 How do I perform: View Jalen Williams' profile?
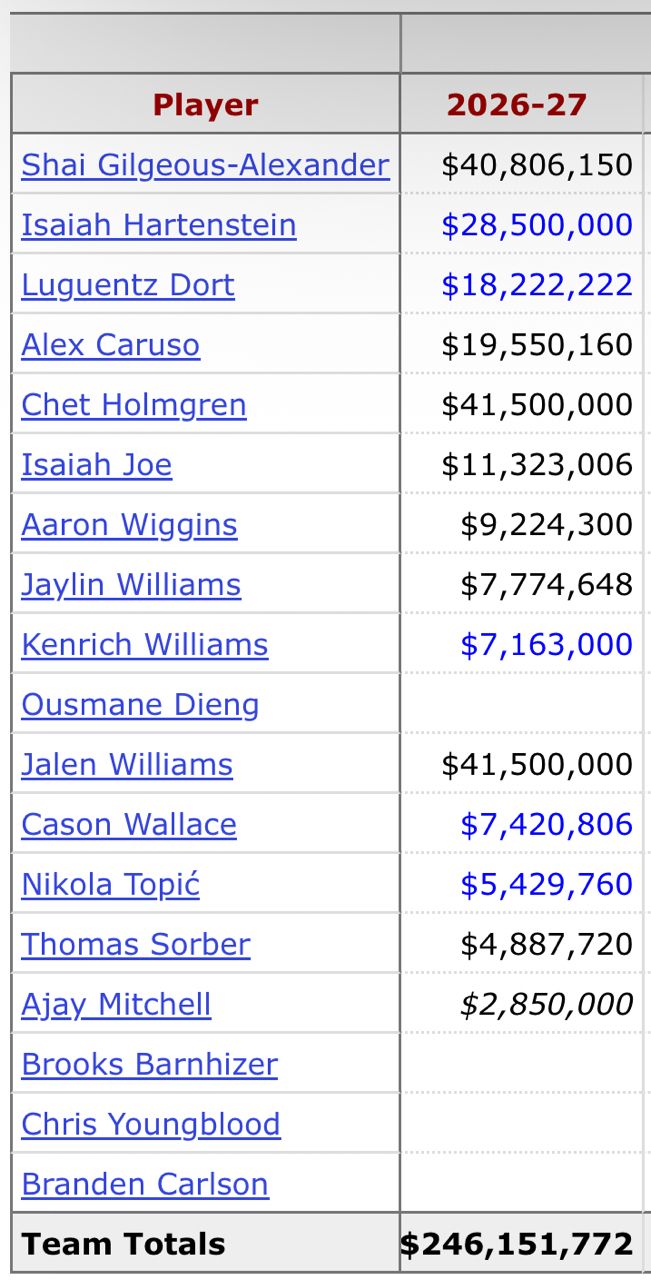(127, 764)
